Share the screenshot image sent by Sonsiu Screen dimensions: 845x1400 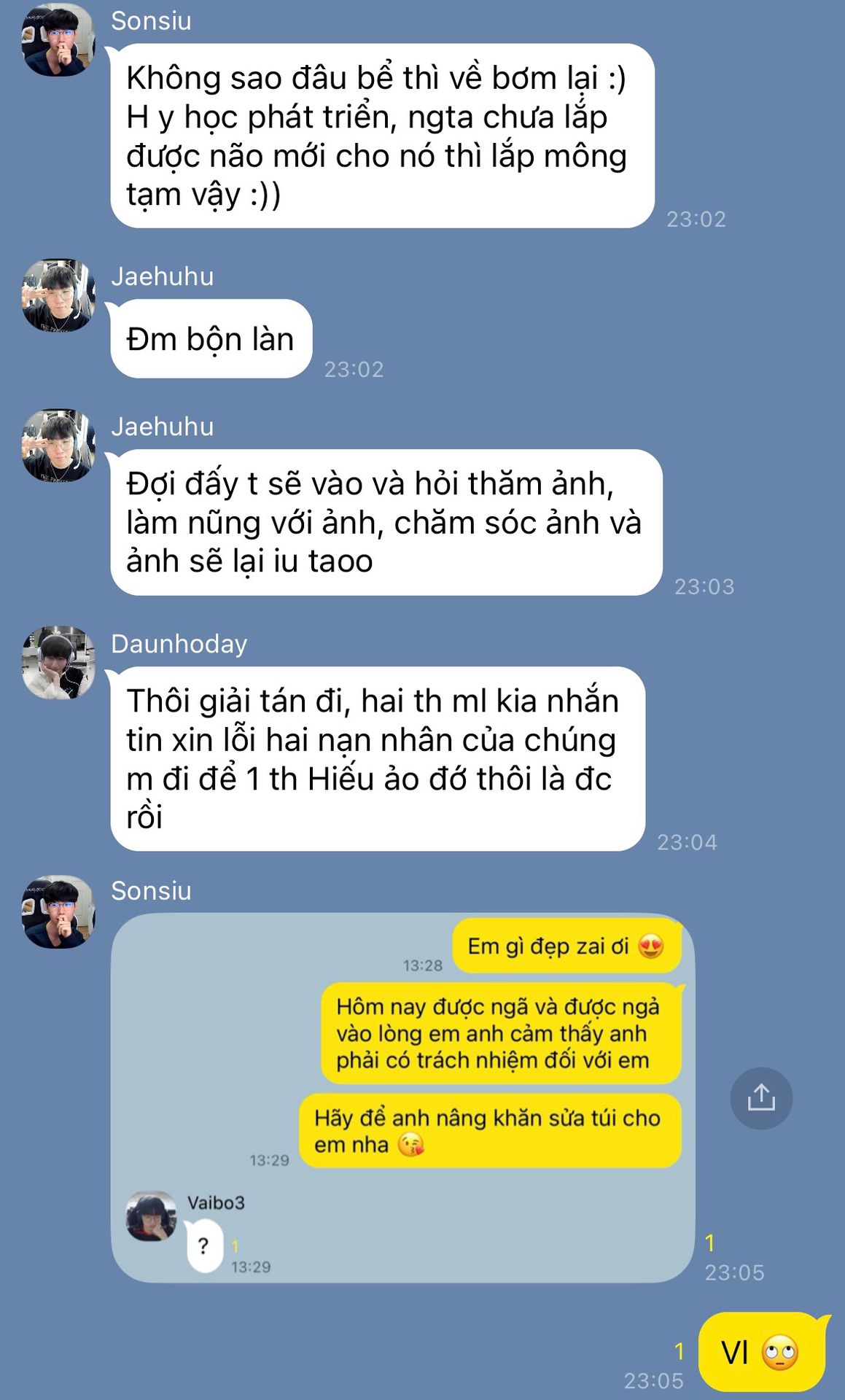tap(760, 1098)
